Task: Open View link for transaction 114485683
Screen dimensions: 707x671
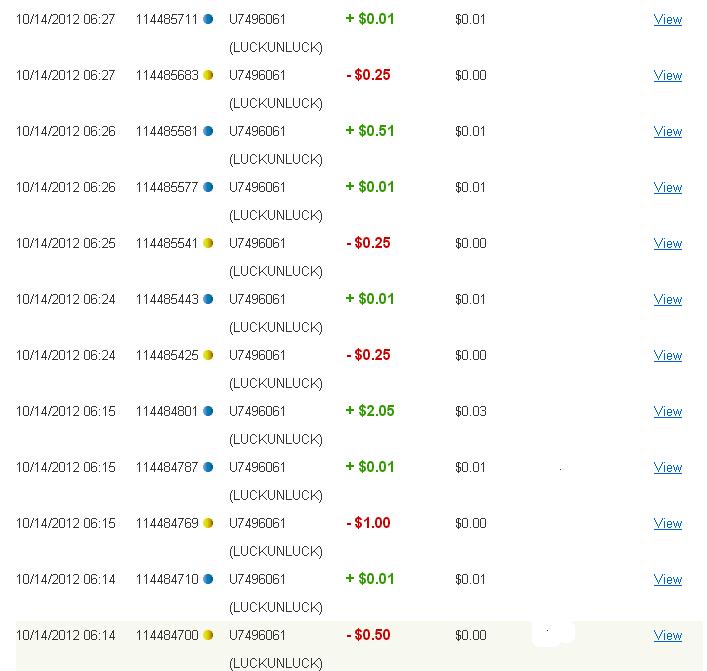Action: pos(667,75)
